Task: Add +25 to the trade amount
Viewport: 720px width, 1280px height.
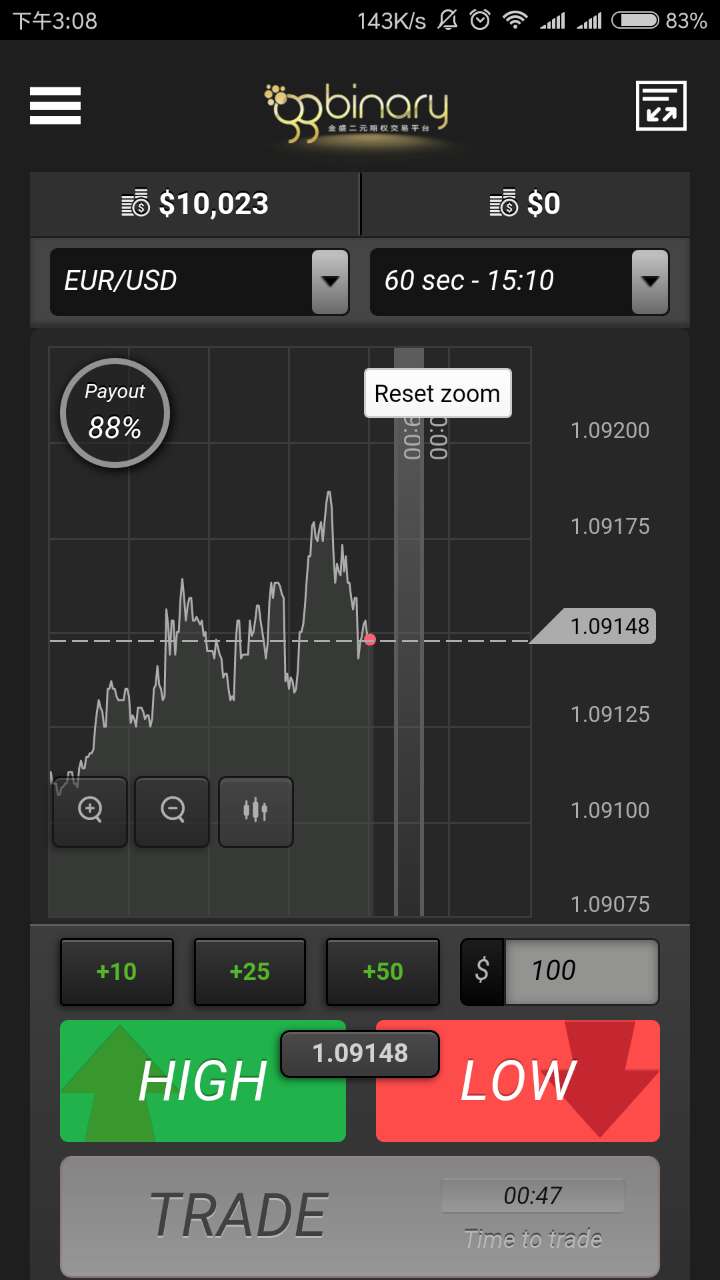Action: click(250, 971)
